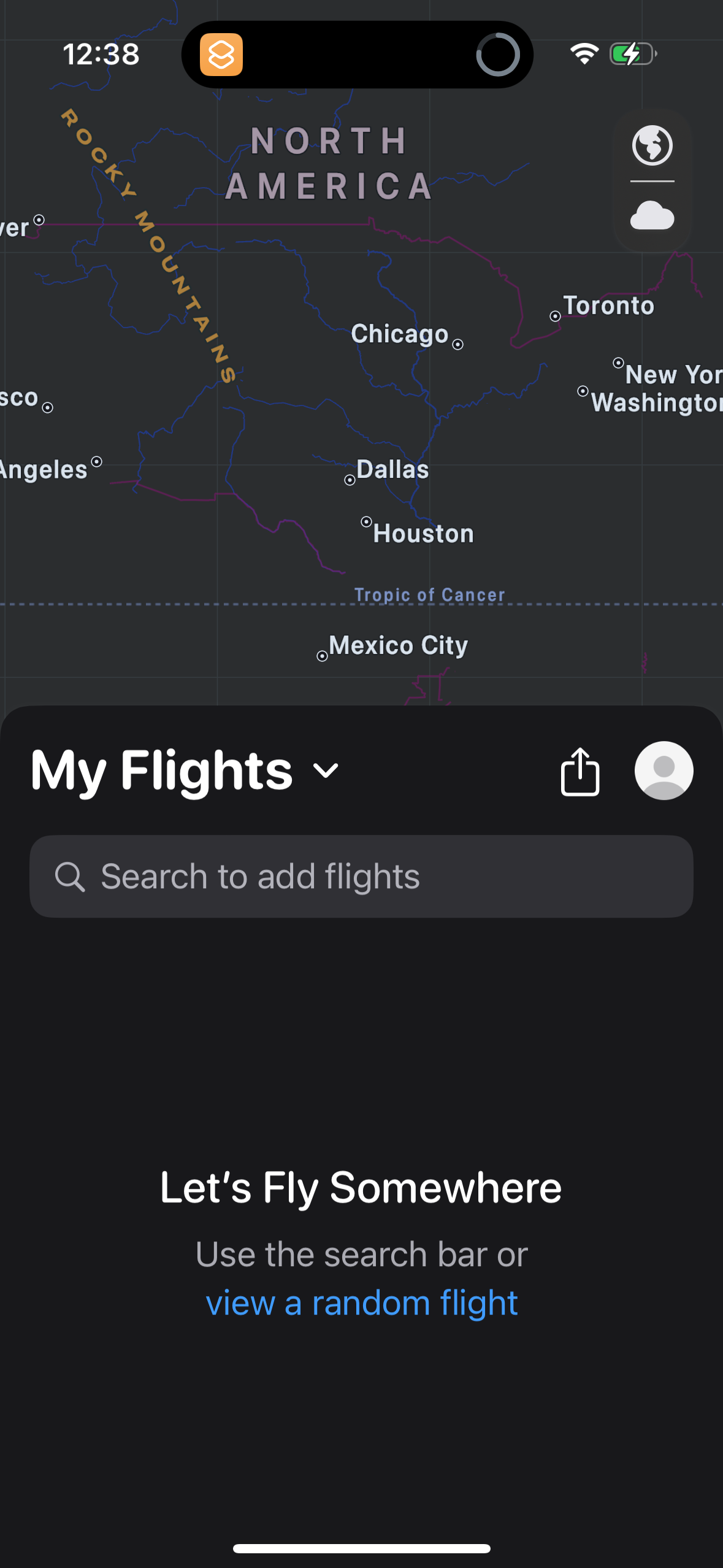Viewport: 723px width, 1568px height.
Task: Tap the Wi-Fi status icon
Action: pos(583,54)
